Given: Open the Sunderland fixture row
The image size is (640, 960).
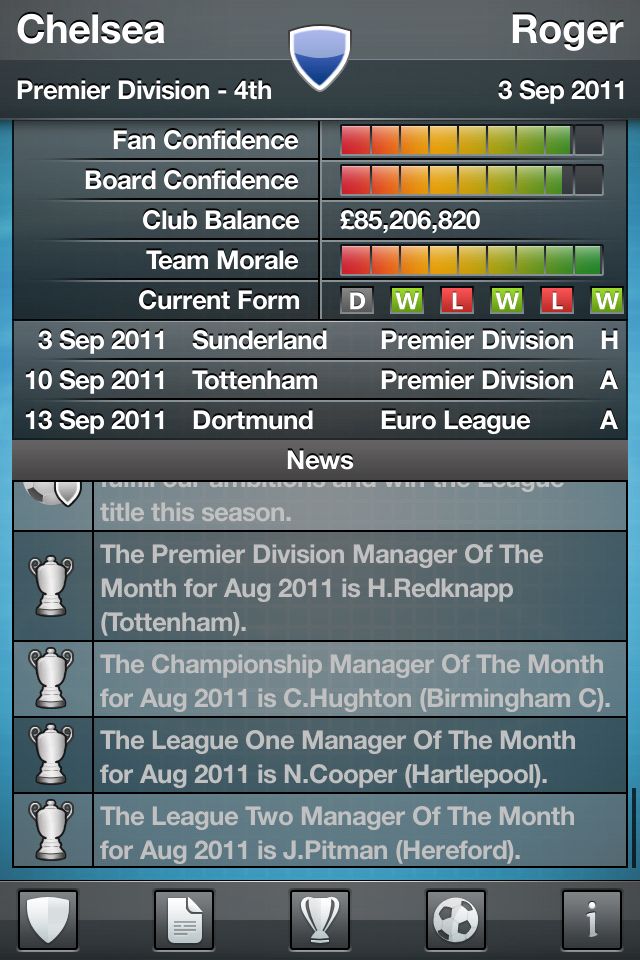Looking at the screenshot, I should (x=320, y=341).
